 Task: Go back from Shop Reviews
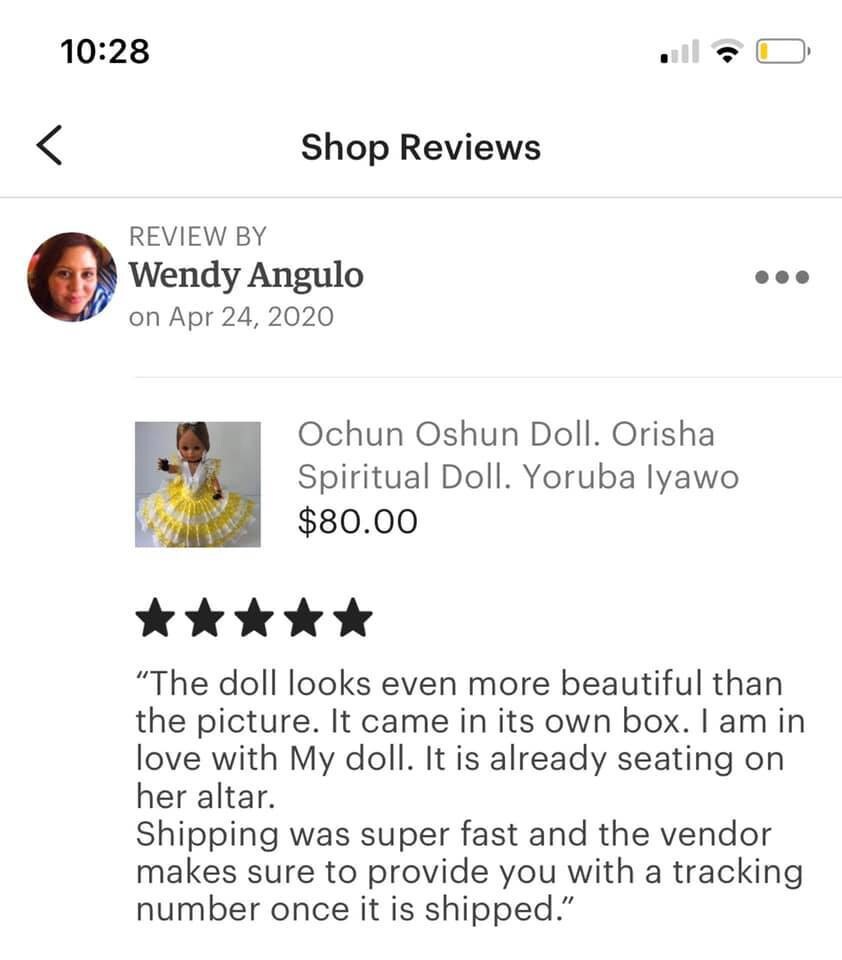click(x=49, y=146)
